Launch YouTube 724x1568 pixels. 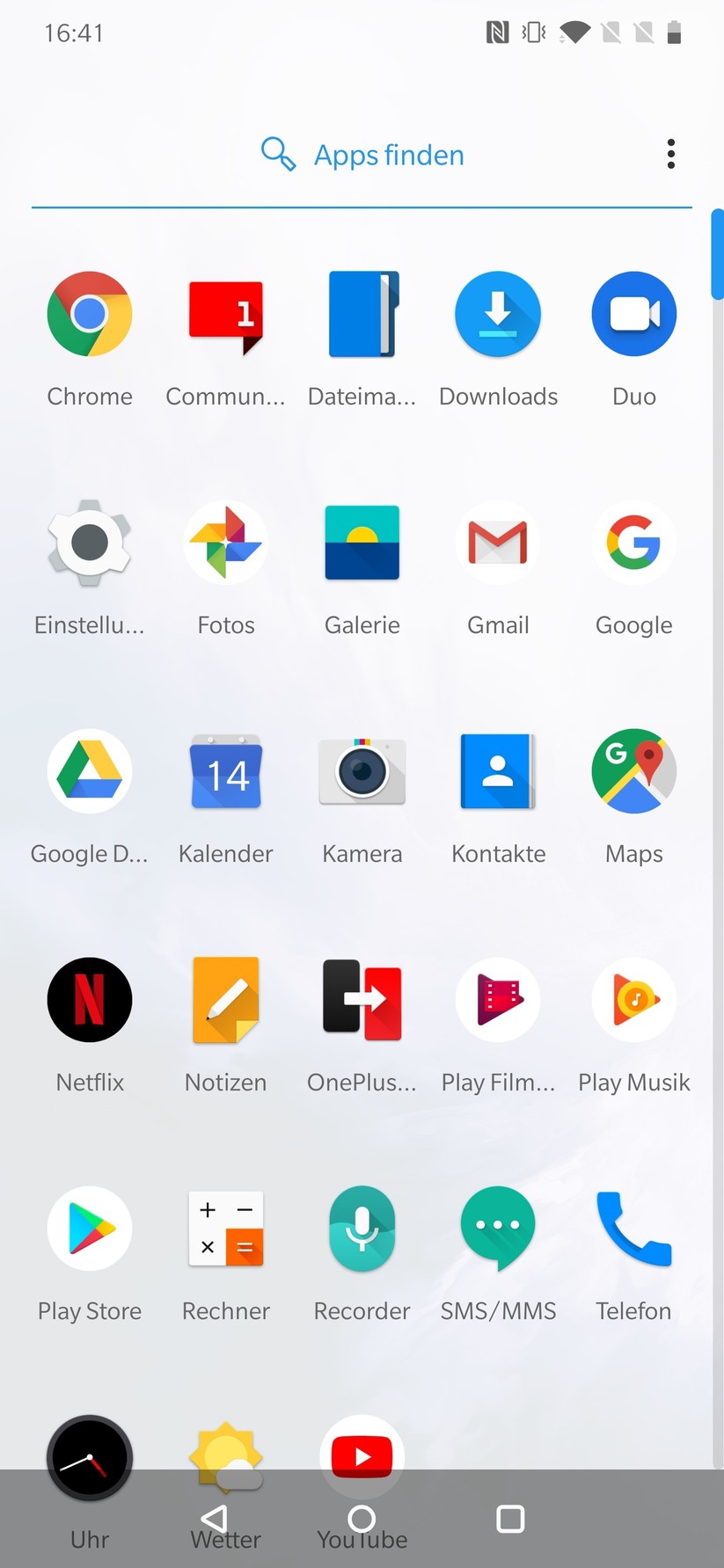click(x=362, y=1457)
